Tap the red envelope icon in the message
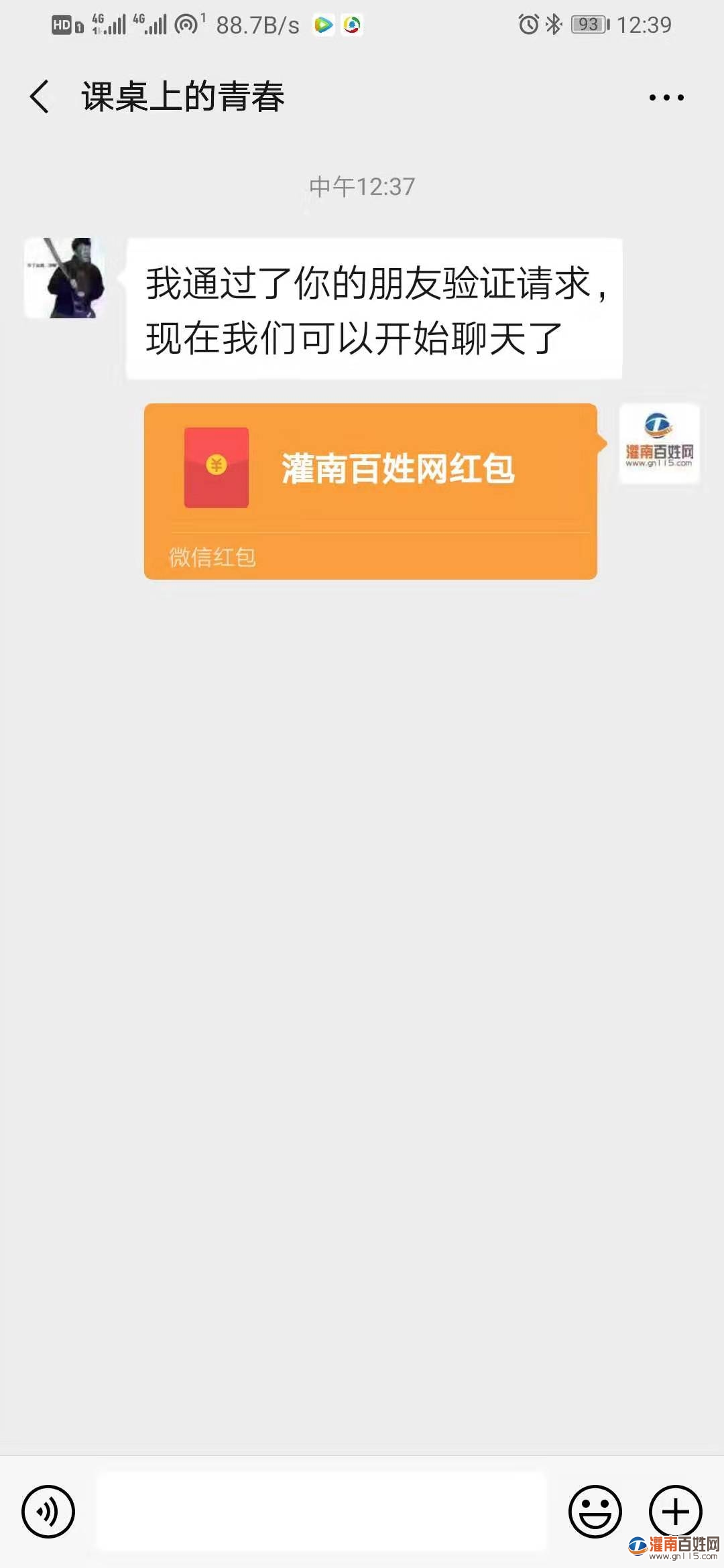724x1568 pixels. click(x=216, y=467)
